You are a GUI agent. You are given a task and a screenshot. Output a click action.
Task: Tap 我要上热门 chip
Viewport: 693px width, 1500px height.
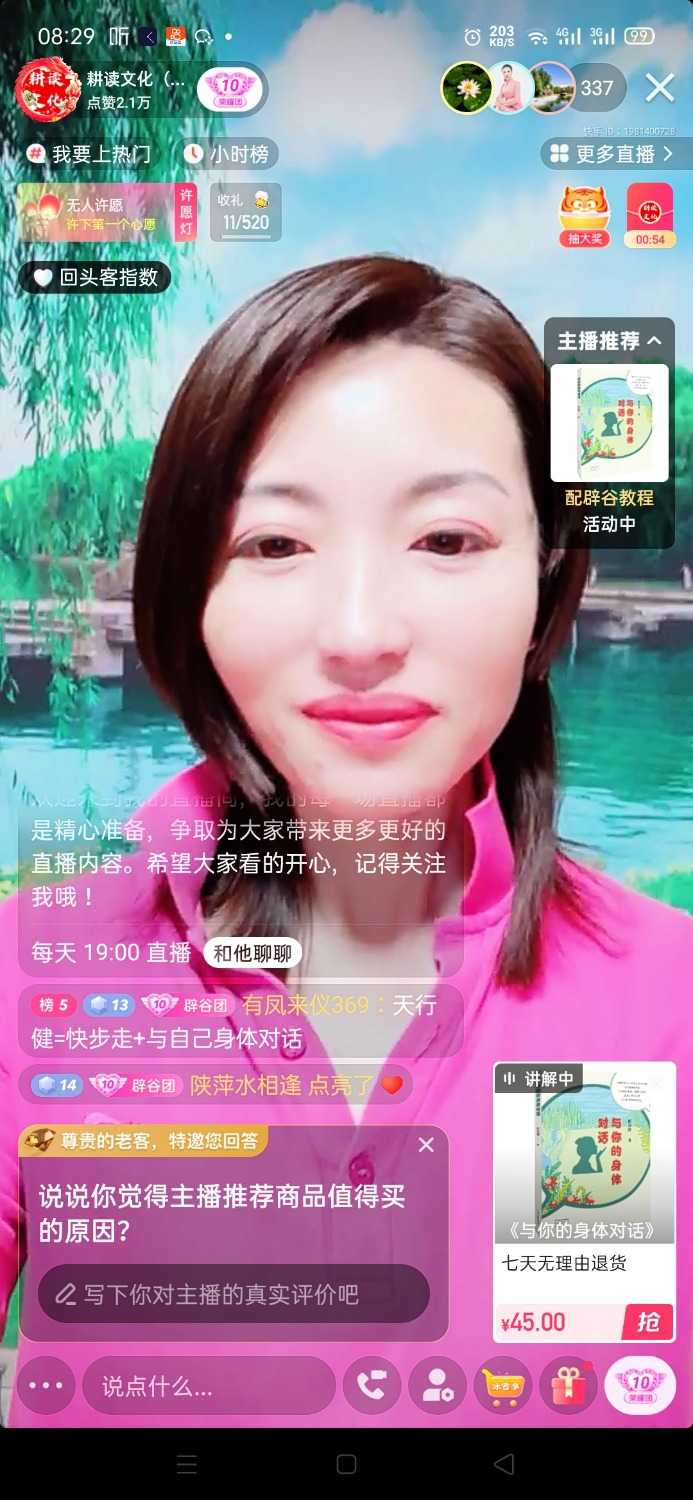pyautogui.click(x=91, y=154)
